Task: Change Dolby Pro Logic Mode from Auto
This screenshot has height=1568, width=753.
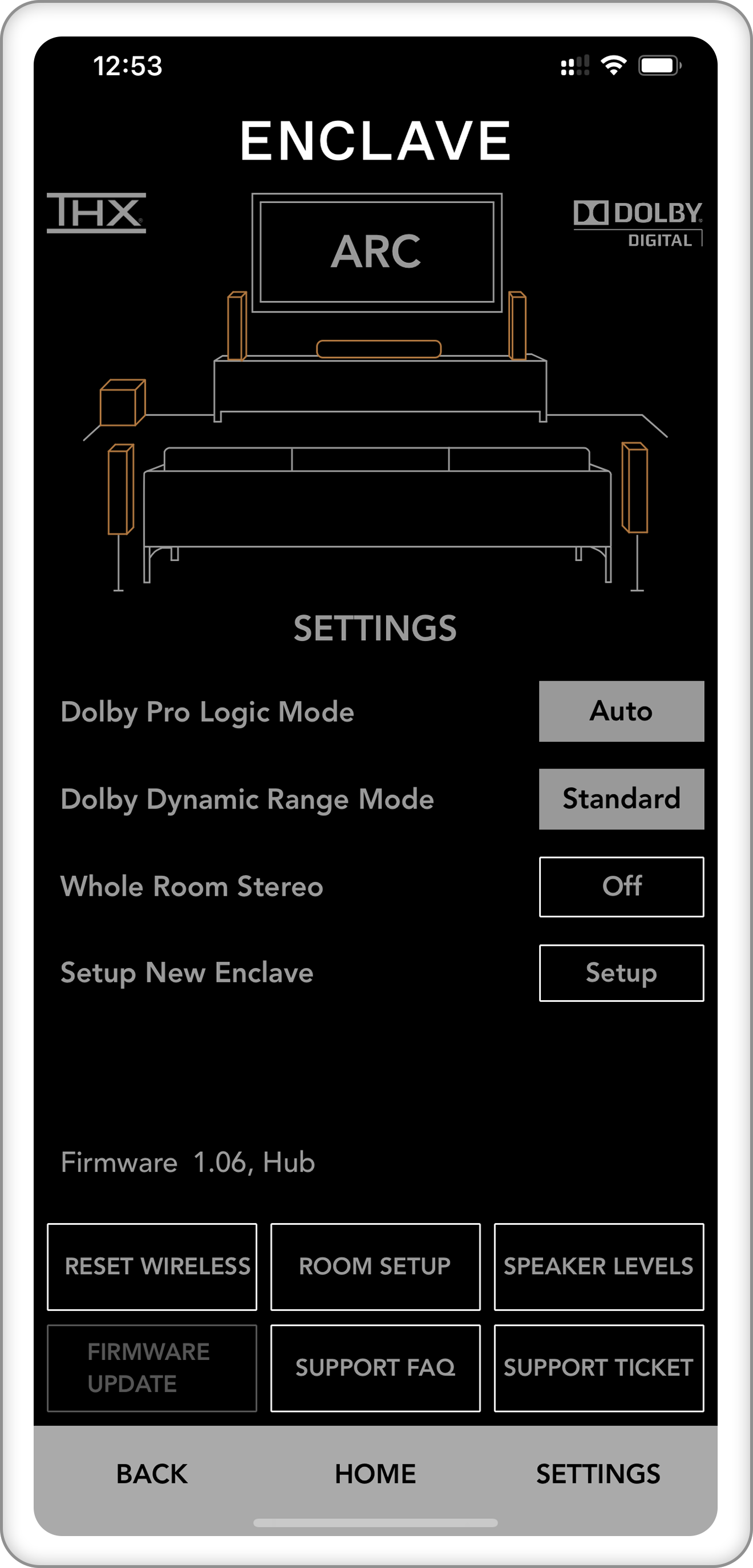Action: [621, 711]
